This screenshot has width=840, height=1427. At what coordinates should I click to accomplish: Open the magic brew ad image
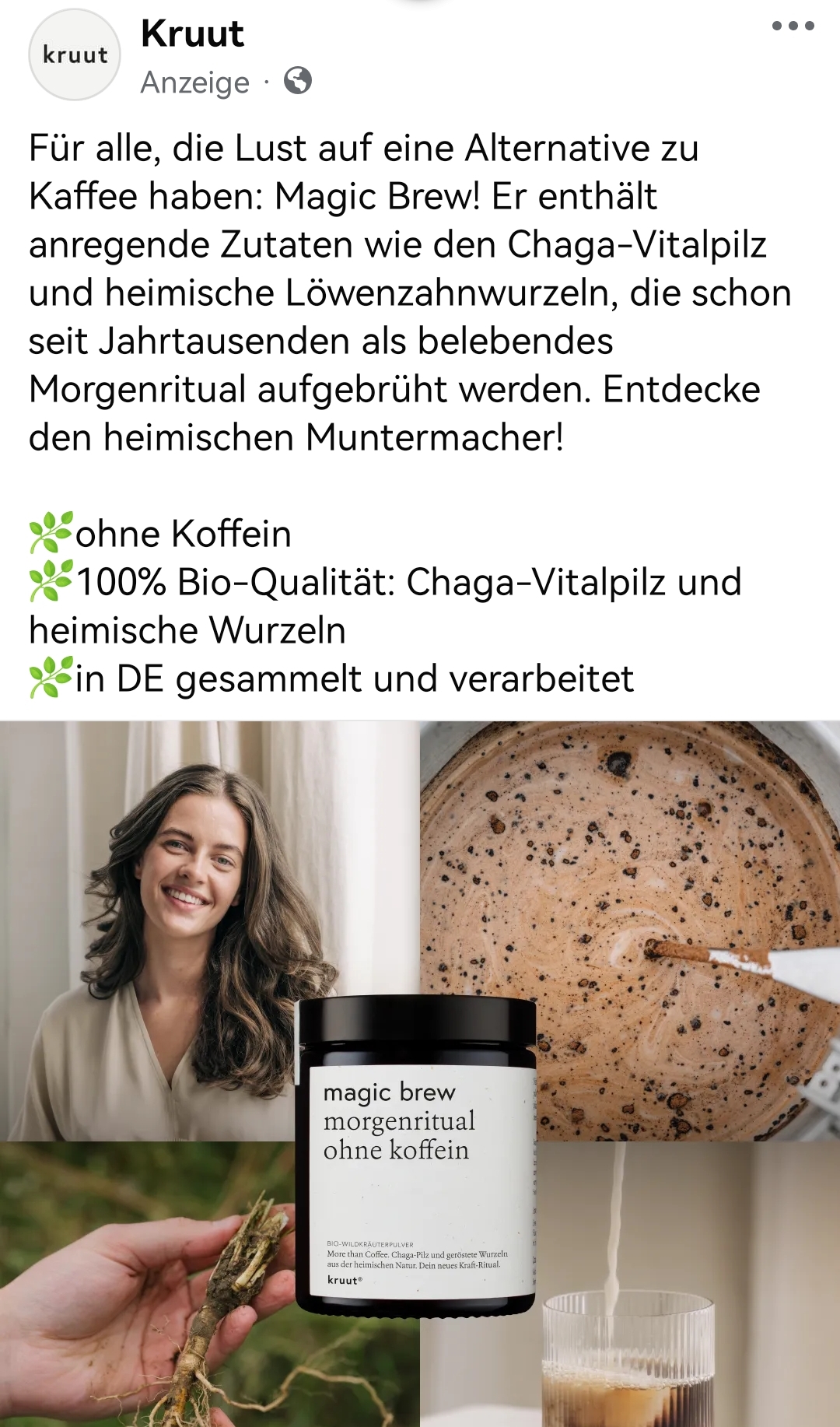coord(420,1074)
